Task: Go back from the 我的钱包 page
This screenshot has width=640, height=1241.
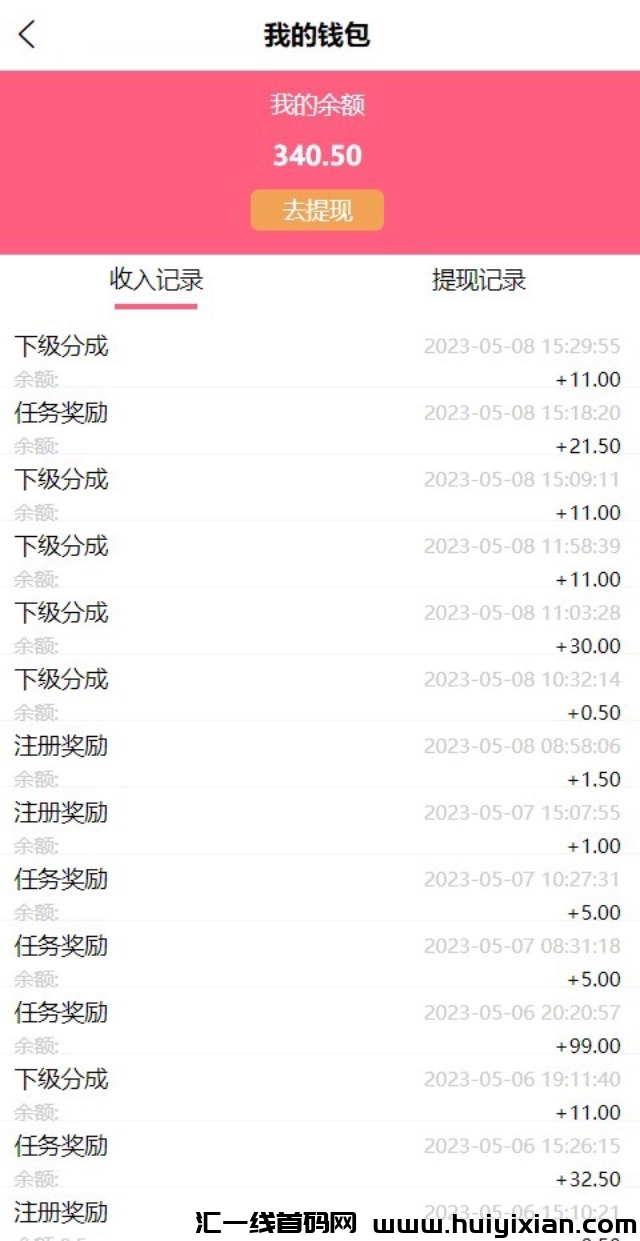Action: pos(27,35)
